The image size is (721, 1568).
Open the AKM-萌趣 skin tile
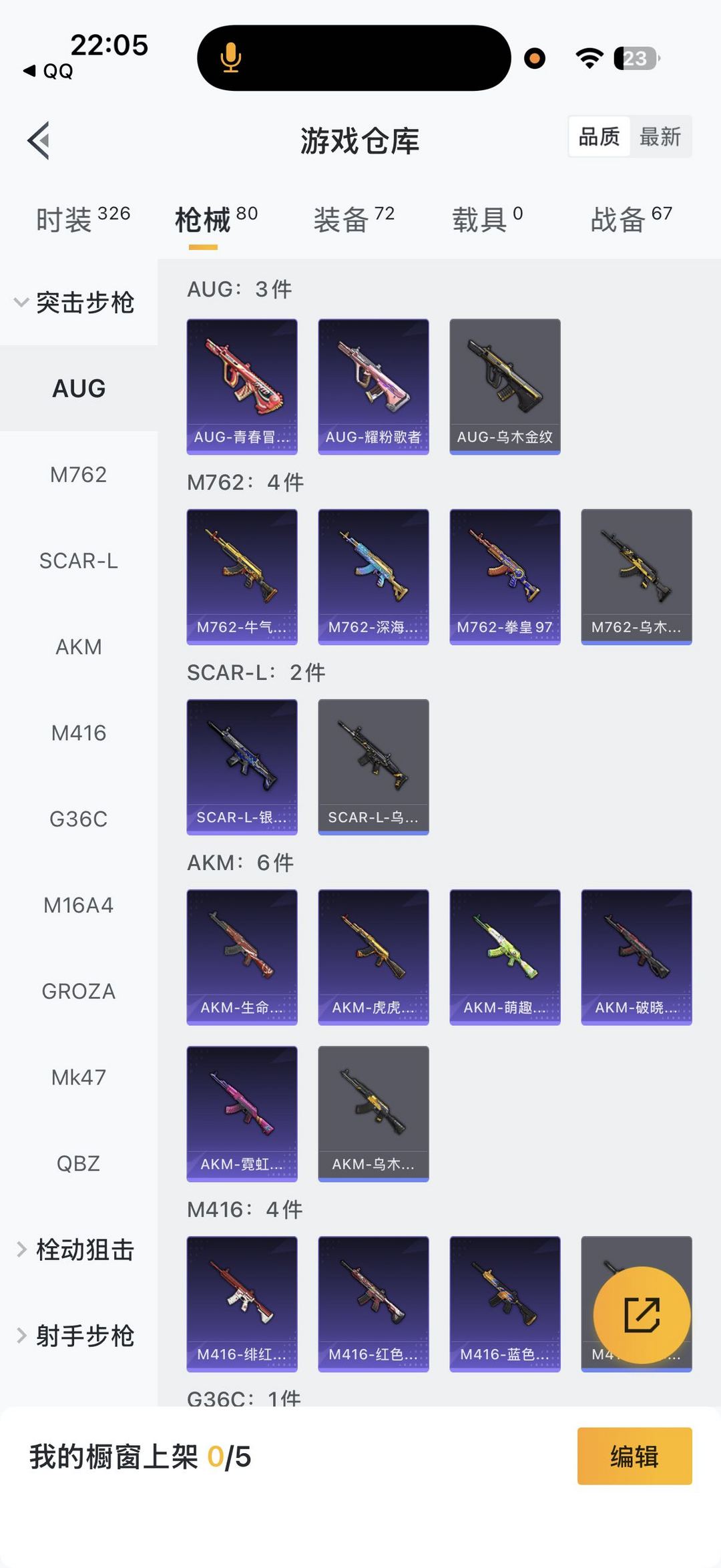coord(505,956)
